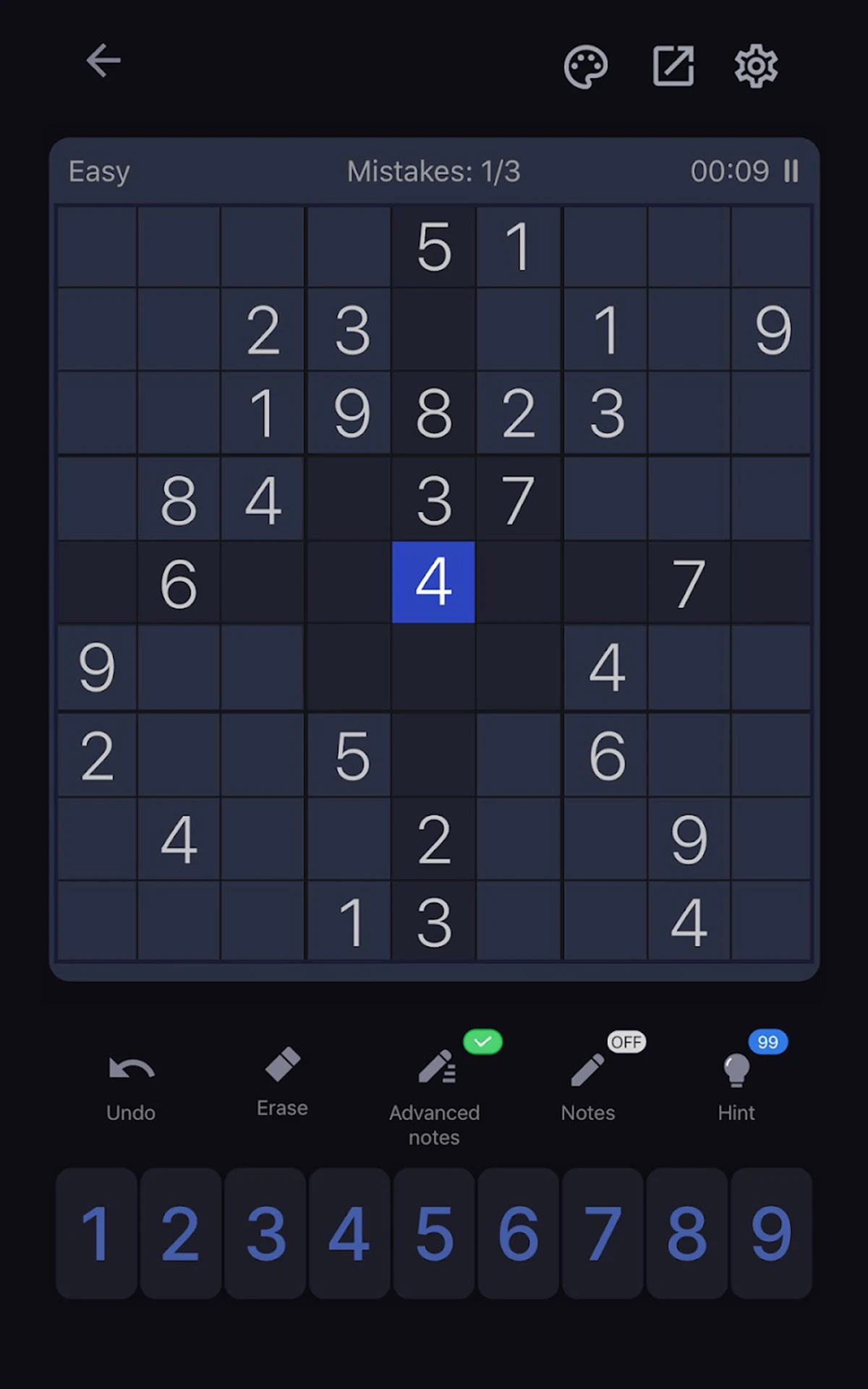Enter number 3 from the keypad
The width and height of the screenshot is (868, 1389).
click(265, 1233)
